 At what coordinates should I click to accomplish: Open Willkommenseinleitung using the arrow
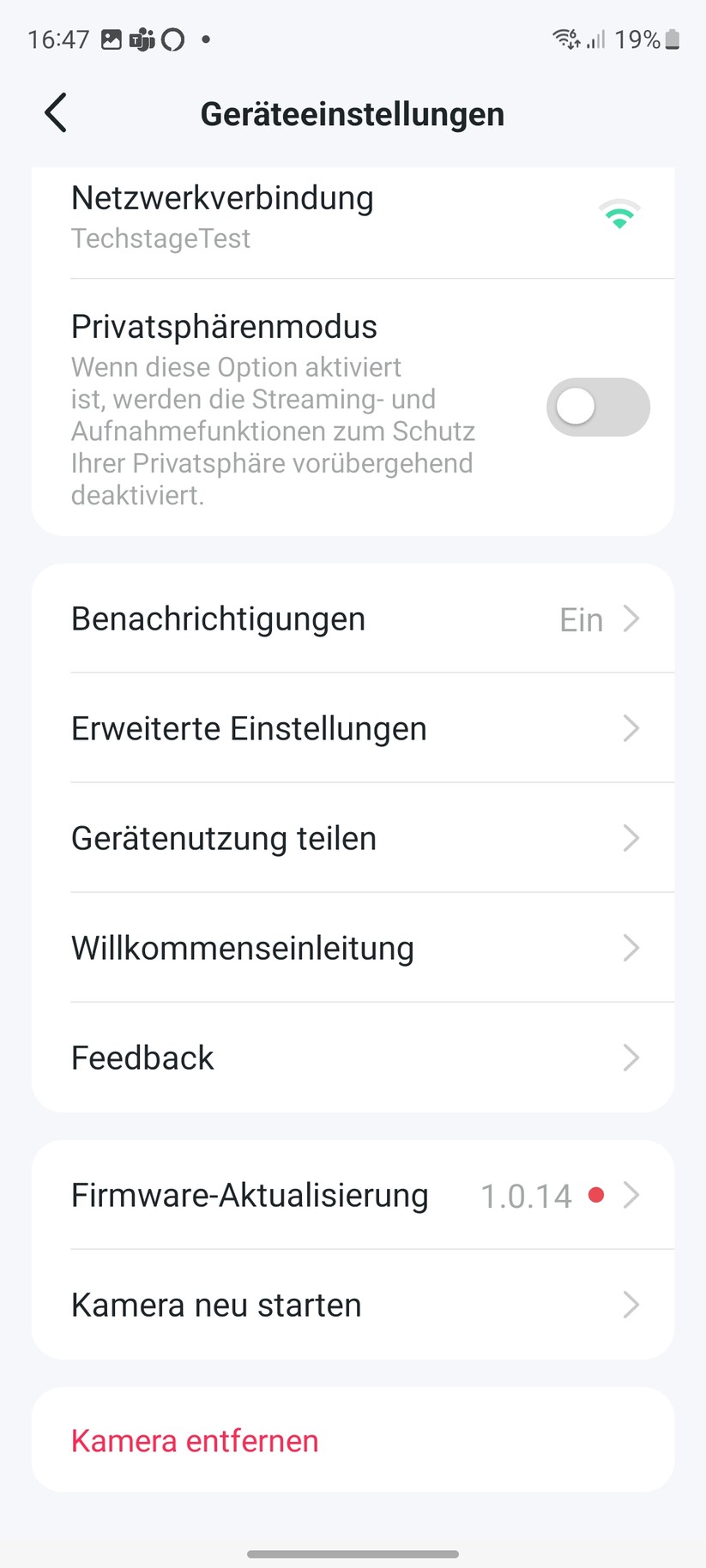click(x=631, y=948)
